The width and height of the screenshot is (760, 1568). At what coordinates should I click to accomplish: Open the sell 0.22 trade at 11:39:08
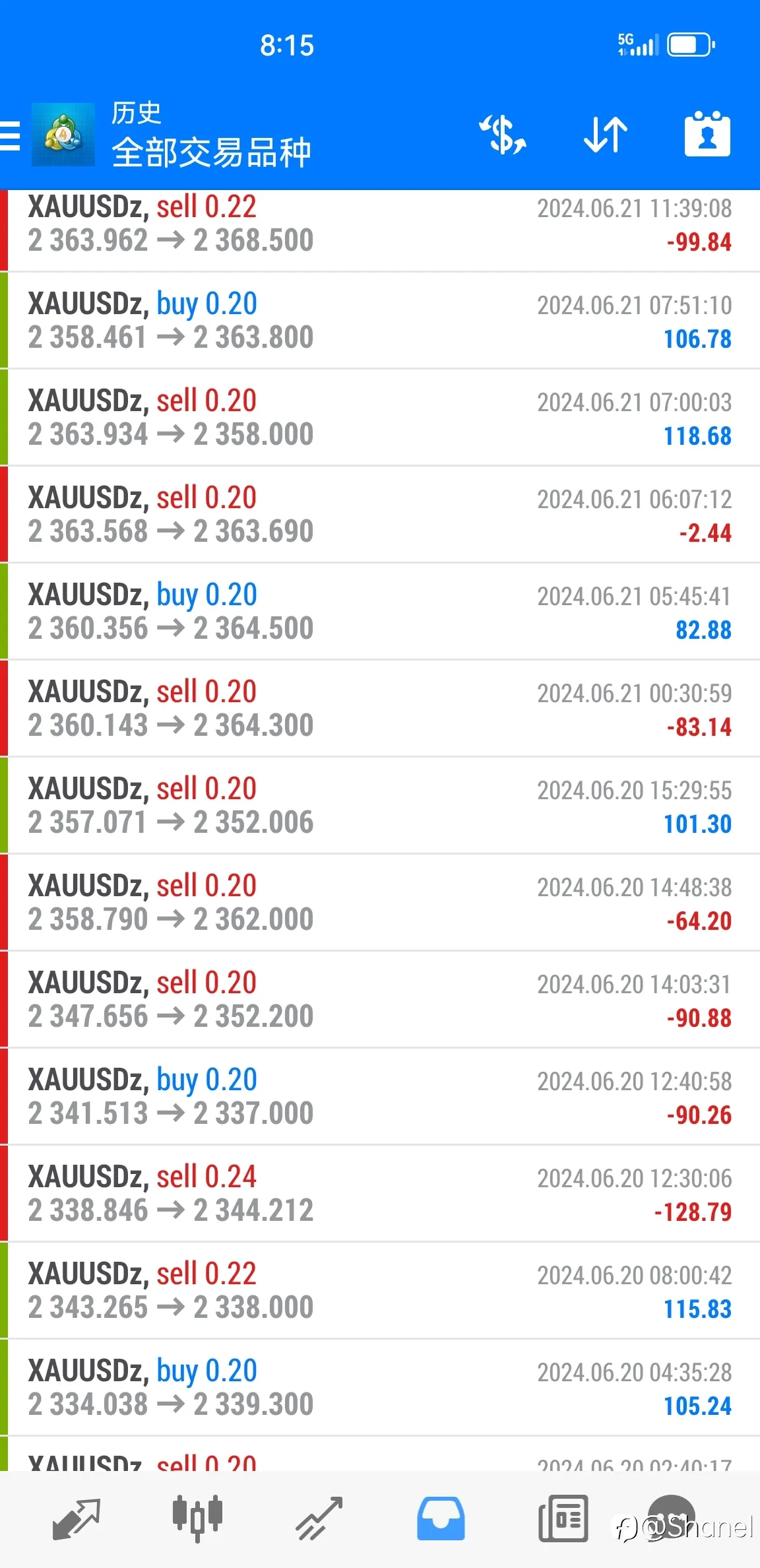380,230
